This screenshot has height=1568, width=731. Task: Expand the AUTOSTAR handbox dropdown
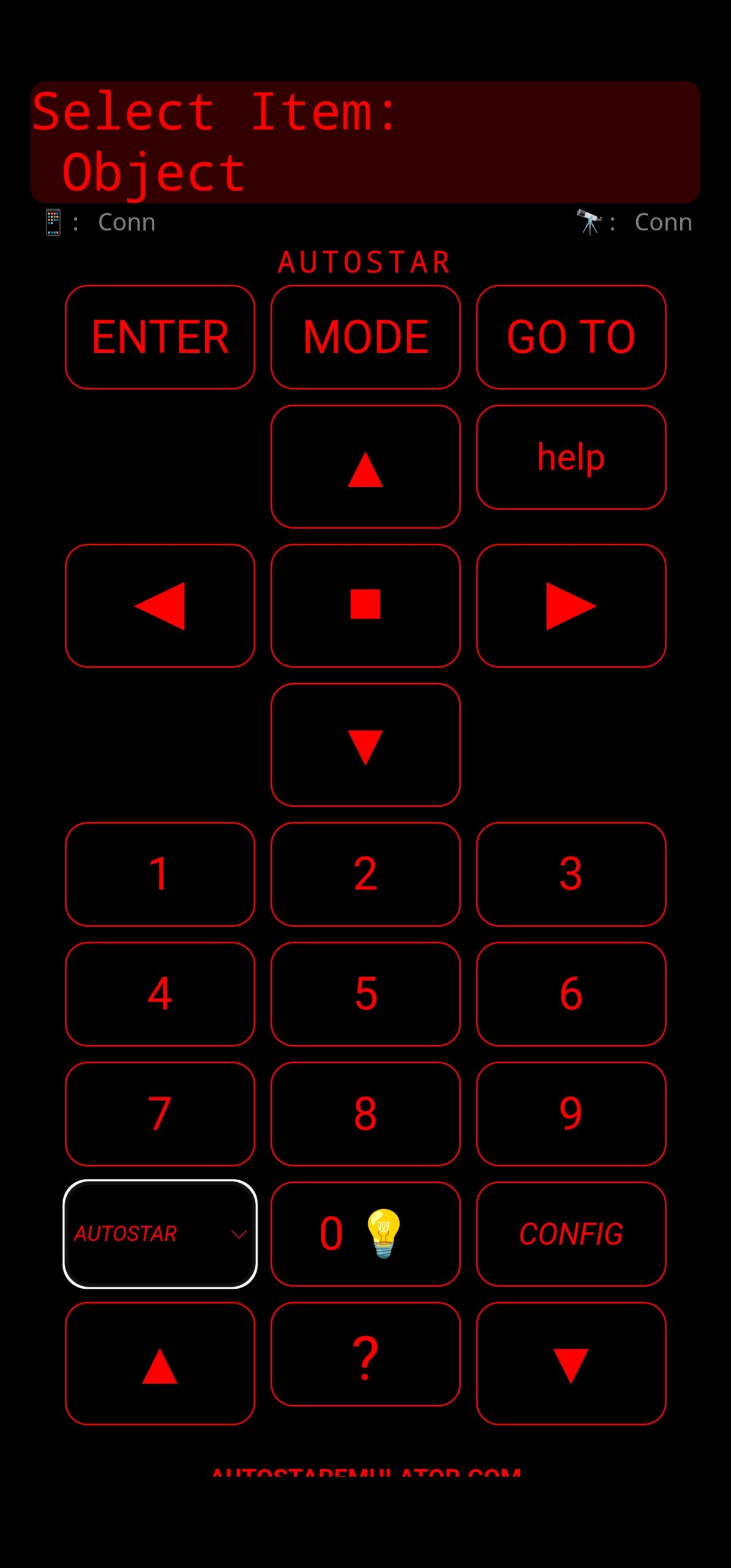[x=160, y=1234]
